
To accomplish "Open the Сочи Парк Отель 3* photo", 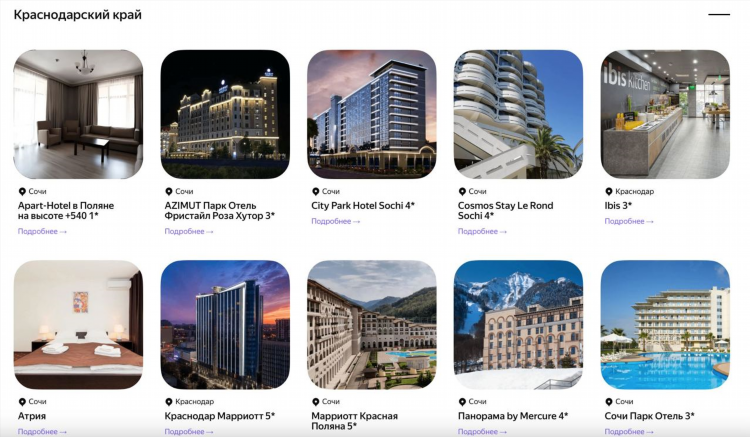I will click(x=665, y=325).
